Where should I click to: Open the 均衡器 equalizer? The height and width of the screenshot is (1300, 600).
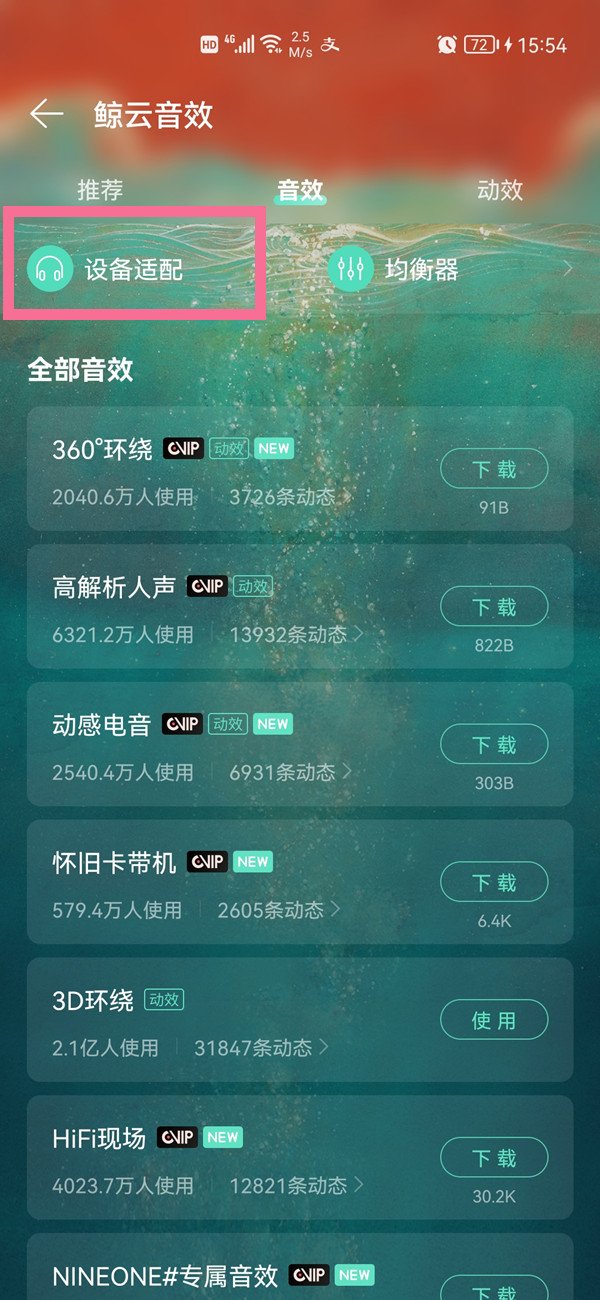click(420, 269)
